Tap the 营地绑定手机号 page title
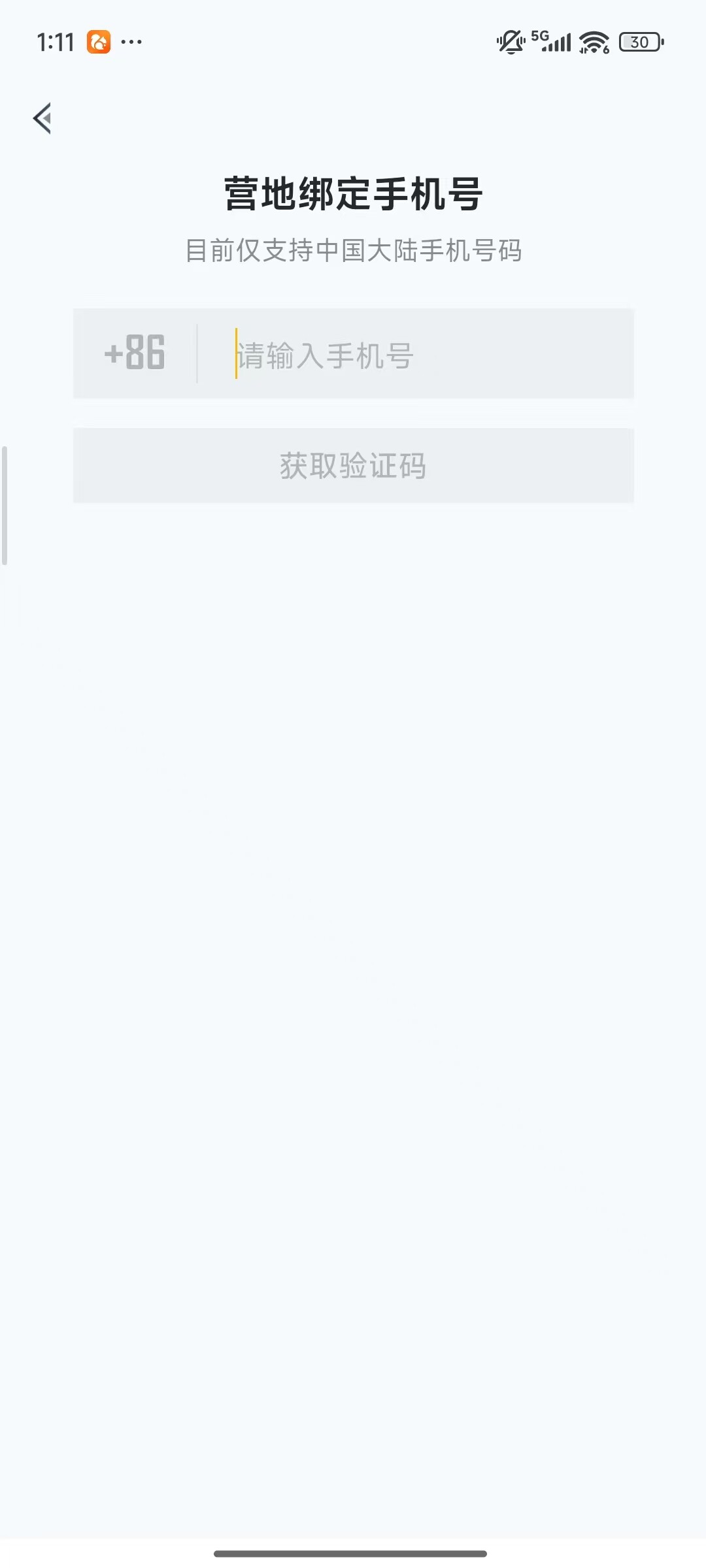The height and width of the screenshot is (1568, 706). pyautogui.click(x=353, y=193)
